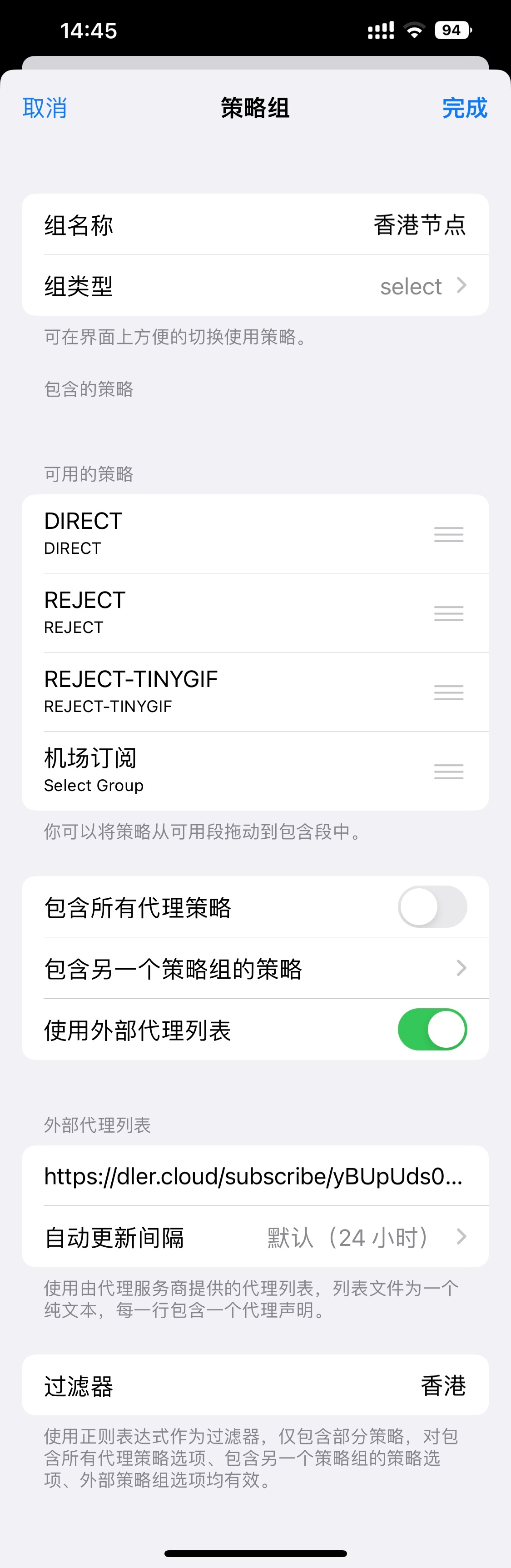Select the DIRECT policy row
Viewport: 511px width, 1568px height.
[231, 533]
